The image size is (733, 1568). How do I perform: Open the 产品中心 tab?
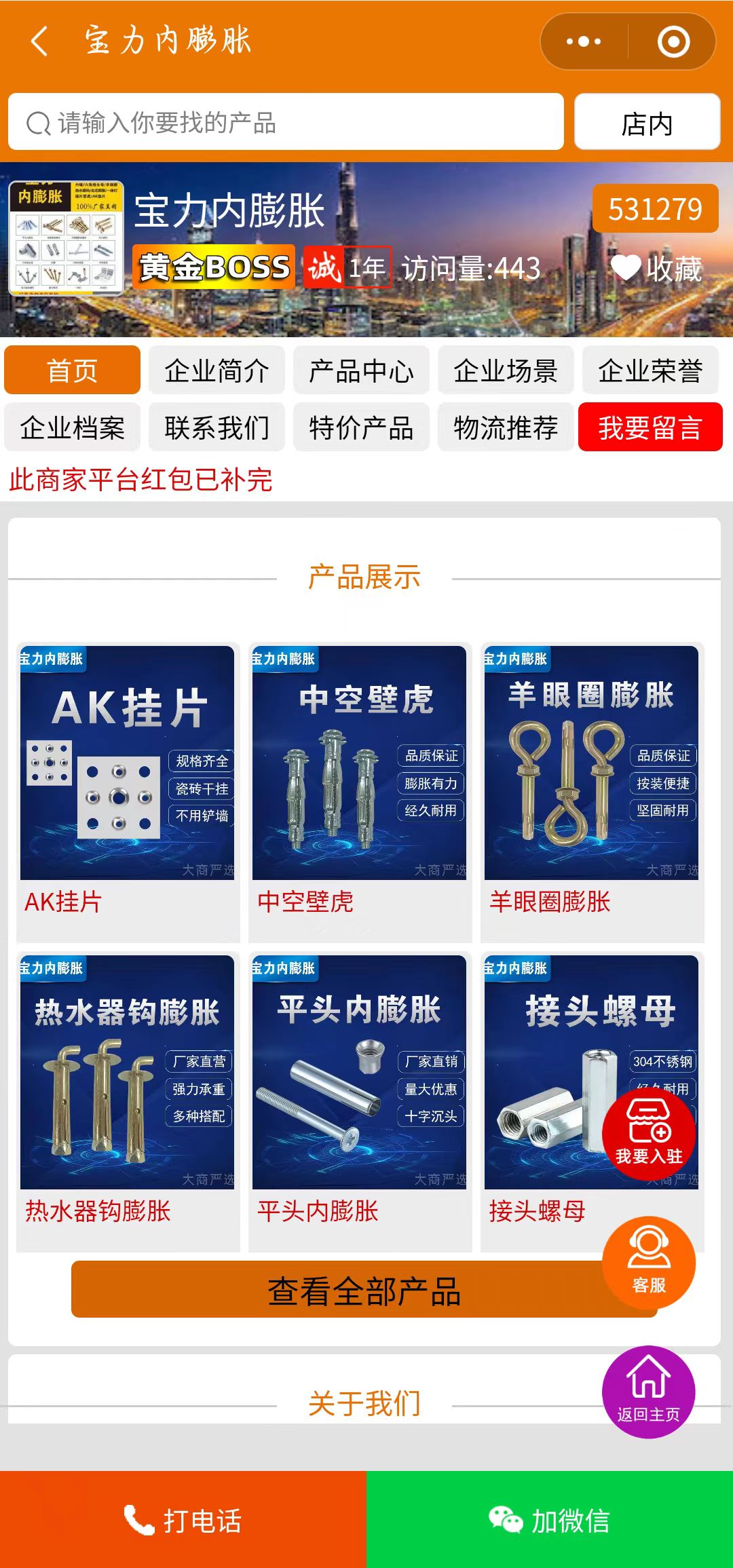pos(361,370)
